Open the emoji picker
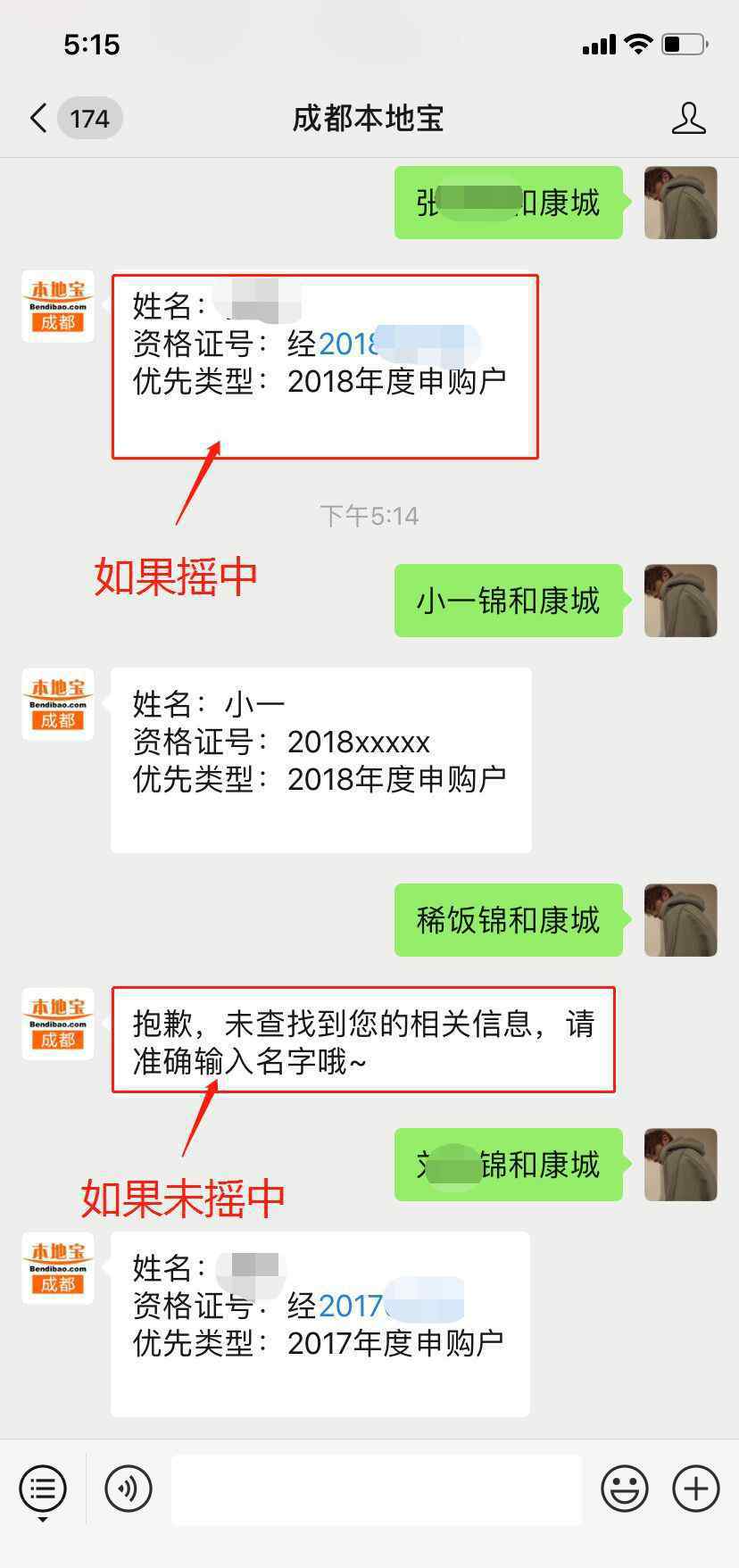739x1568 pixels. 624,1489
